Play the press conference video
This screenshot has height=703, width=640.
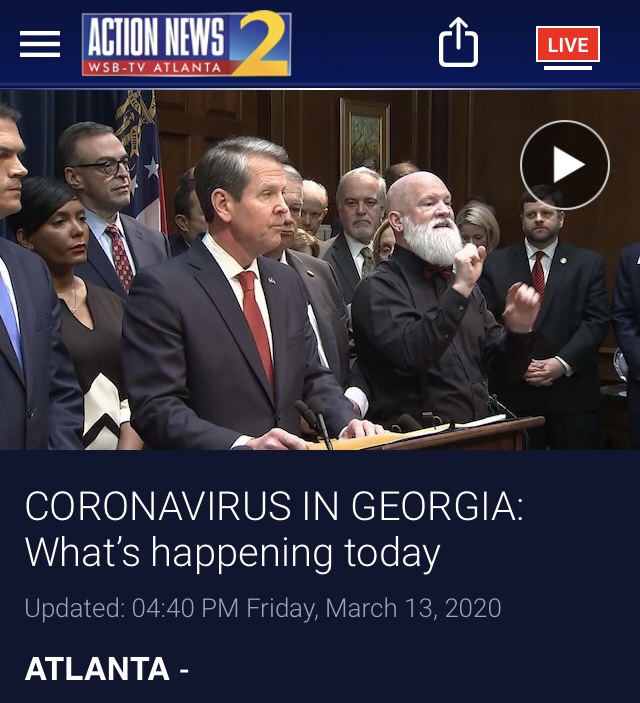tap(565, 165)
